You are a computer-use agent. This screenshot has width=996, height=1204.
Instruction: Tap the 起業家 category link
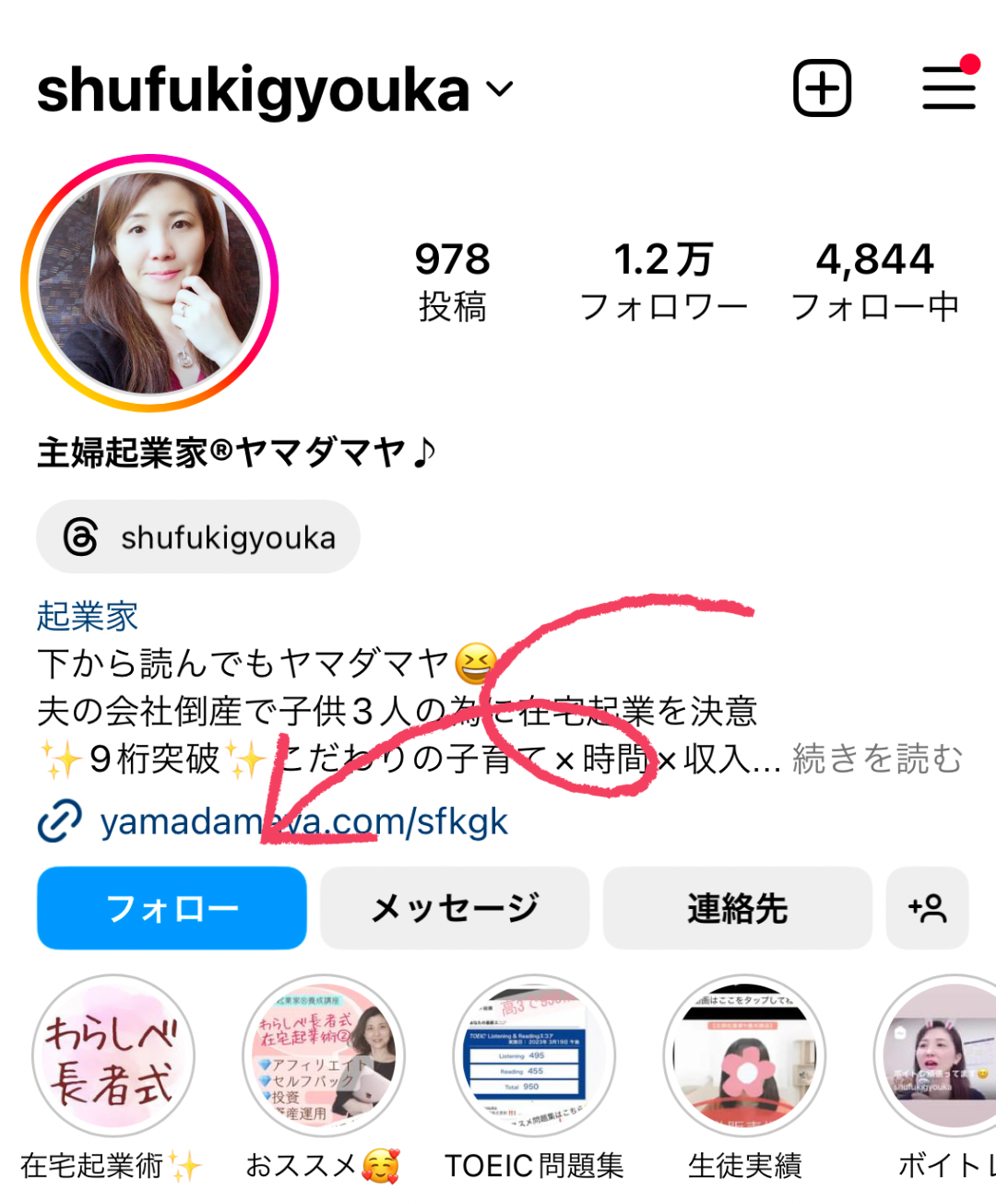coord(88,616)
